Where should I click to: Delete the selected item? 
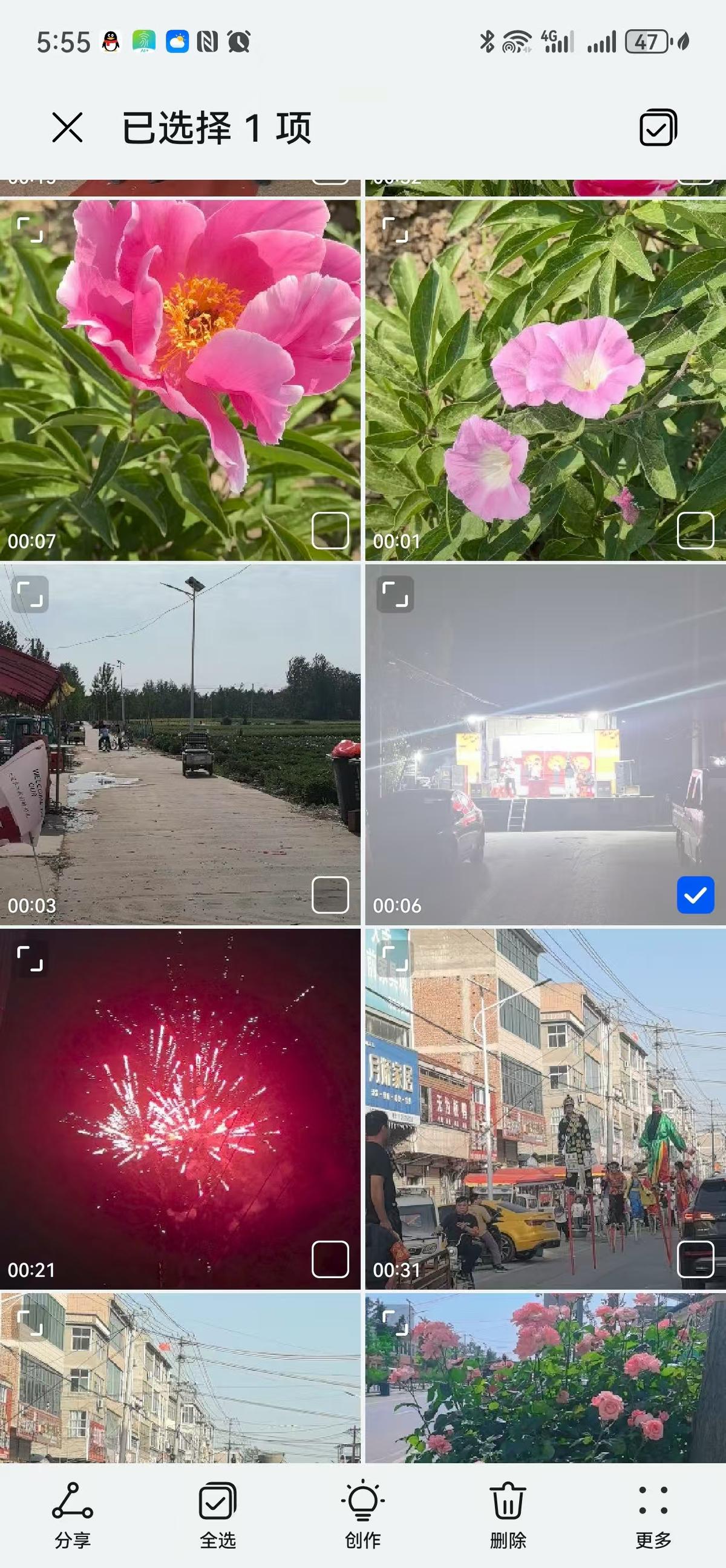(x=508, y=1516)
